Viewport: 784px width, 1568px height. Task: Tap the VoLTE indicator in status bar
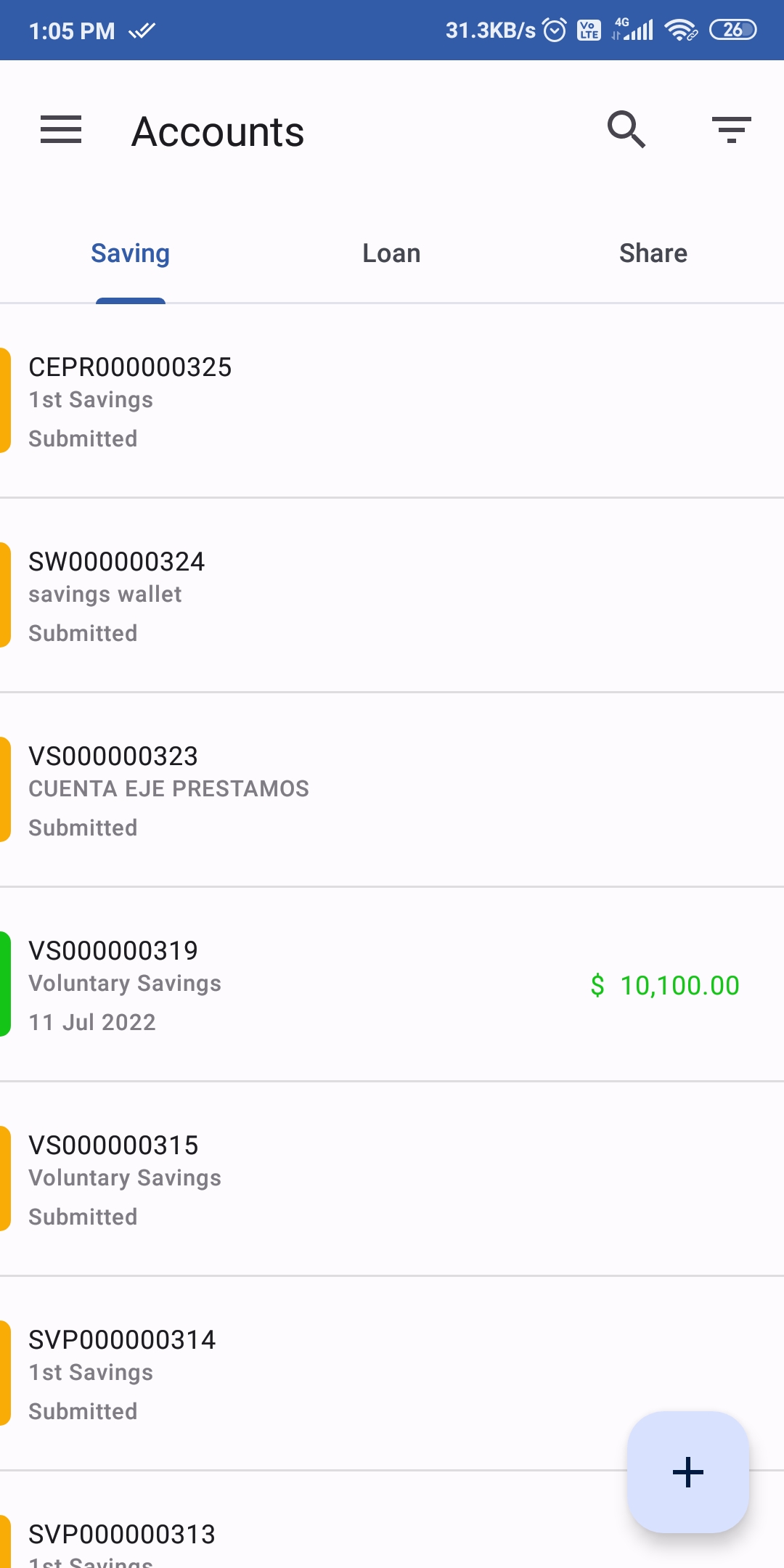(588, 30)
